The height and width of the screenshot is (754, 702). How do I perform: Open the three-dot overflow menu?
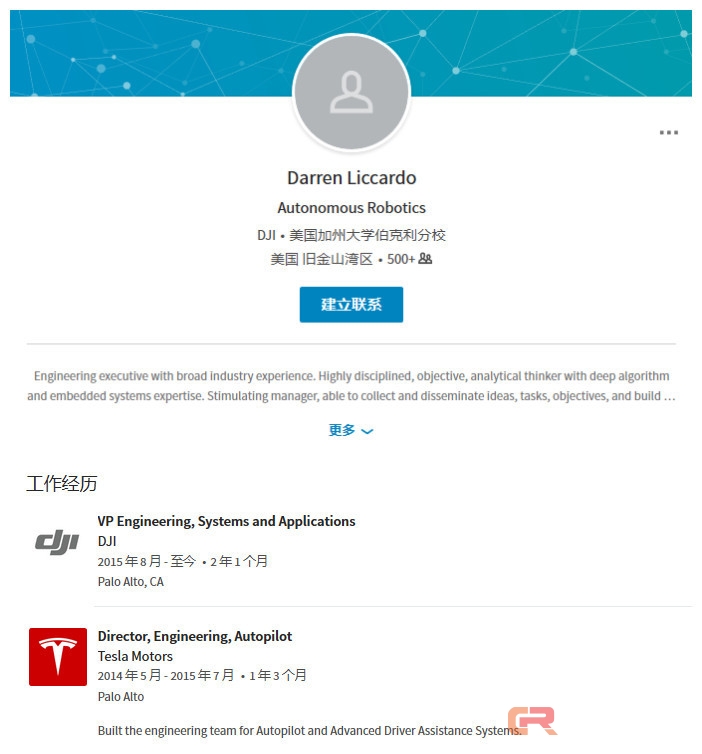(x=668, y=133)
